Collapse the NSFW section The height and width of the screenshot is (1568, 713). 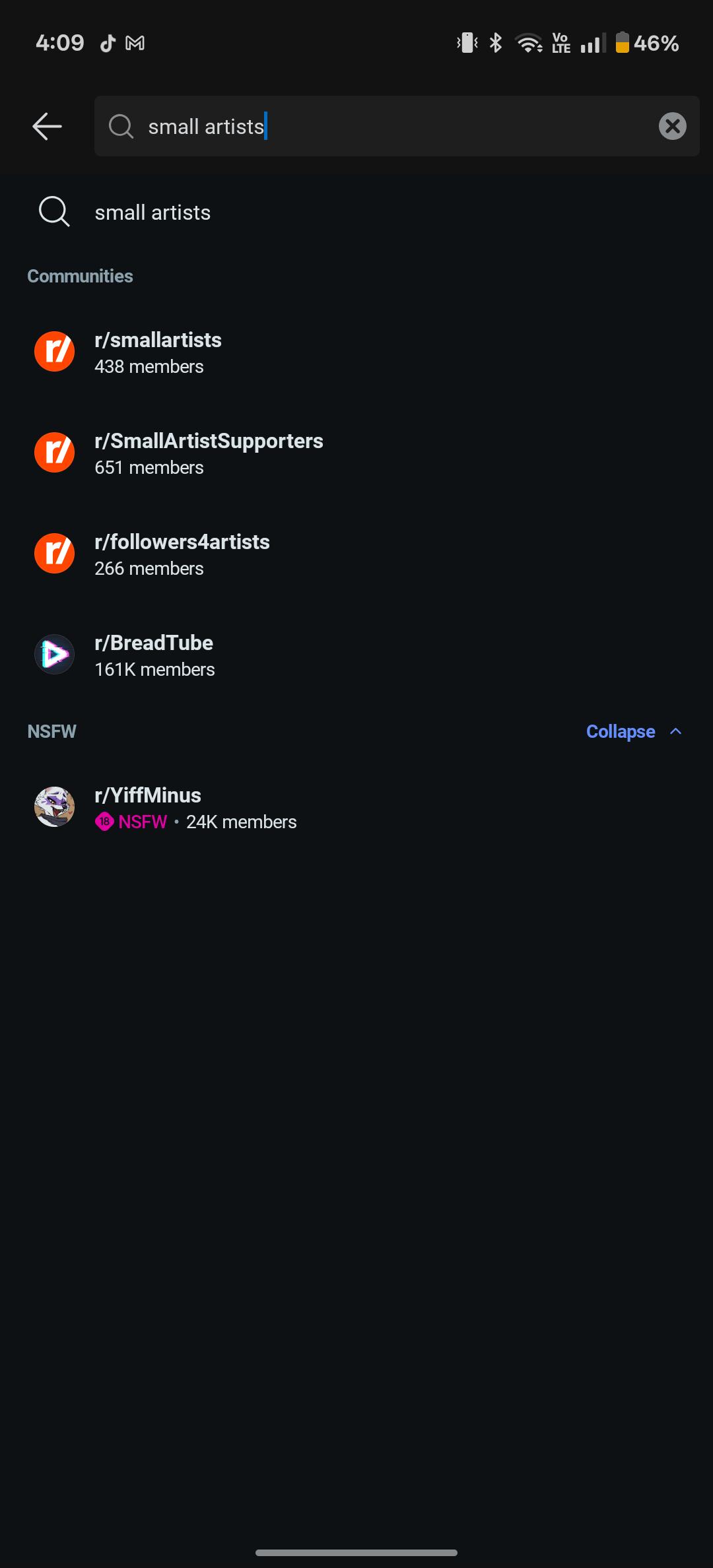(634, 731)
